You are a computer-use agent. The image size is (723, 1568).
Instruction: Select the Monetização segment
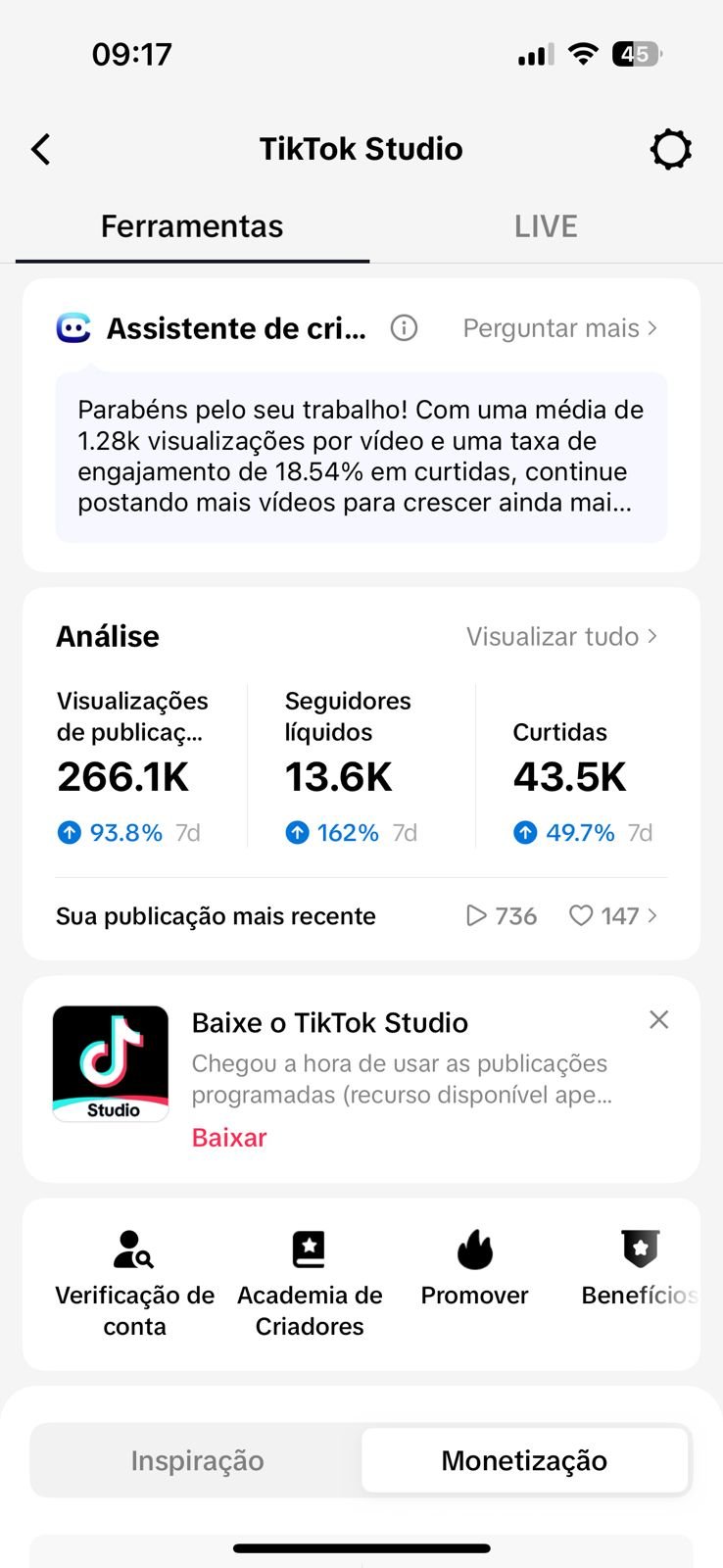(x=524, y=1460)
